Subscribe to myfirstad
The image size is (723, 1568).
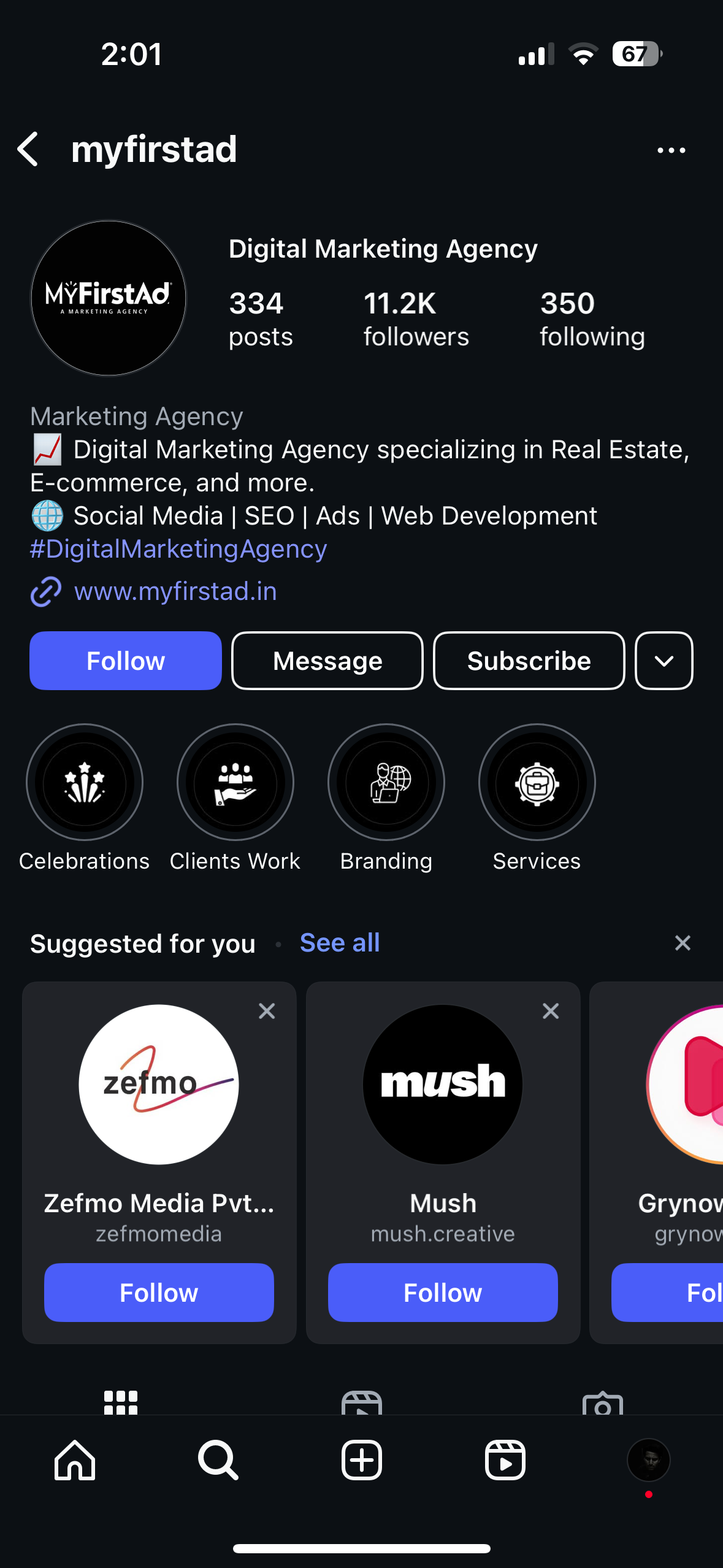pyautogui.click(x=529, y=661)
